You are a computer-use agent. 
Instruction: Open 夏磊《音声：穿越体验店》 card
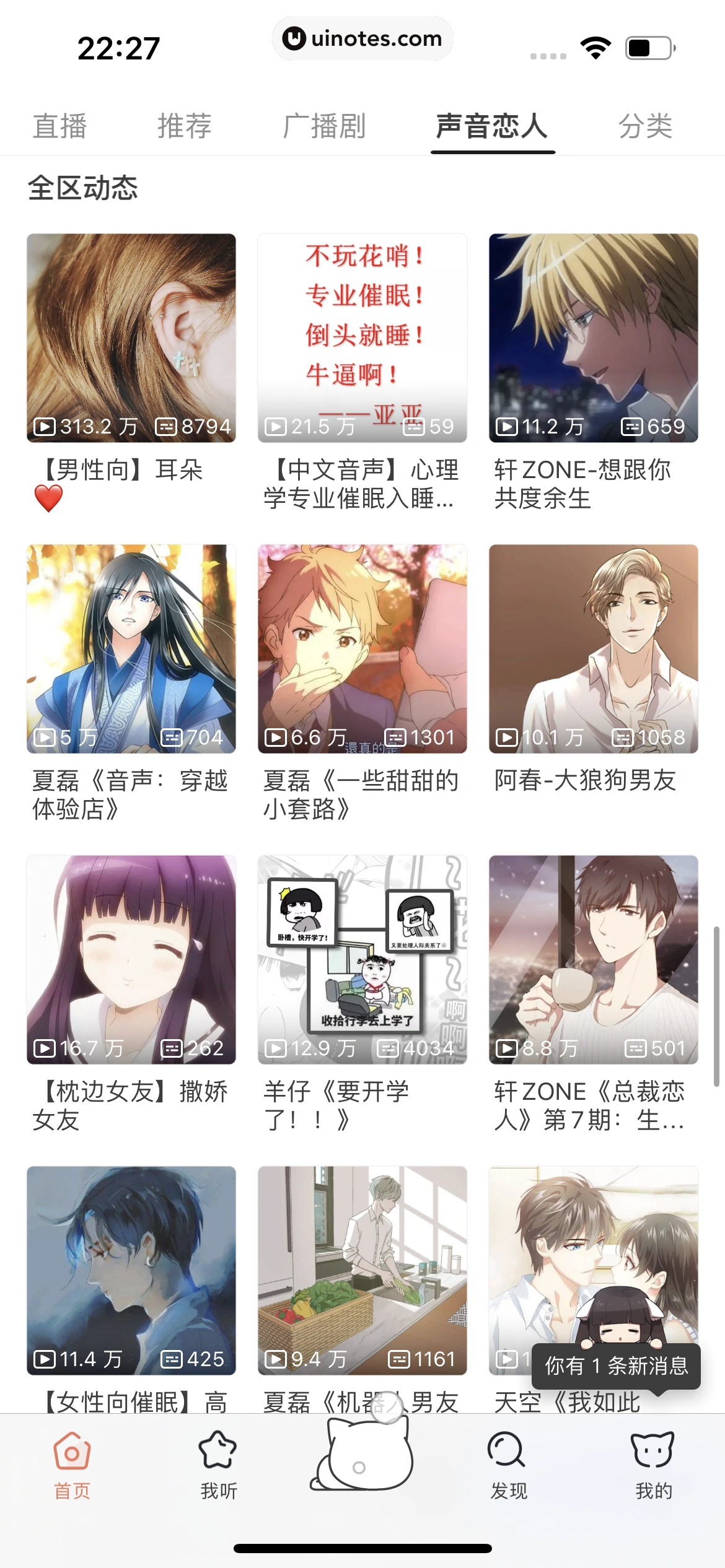click(131, 649)
